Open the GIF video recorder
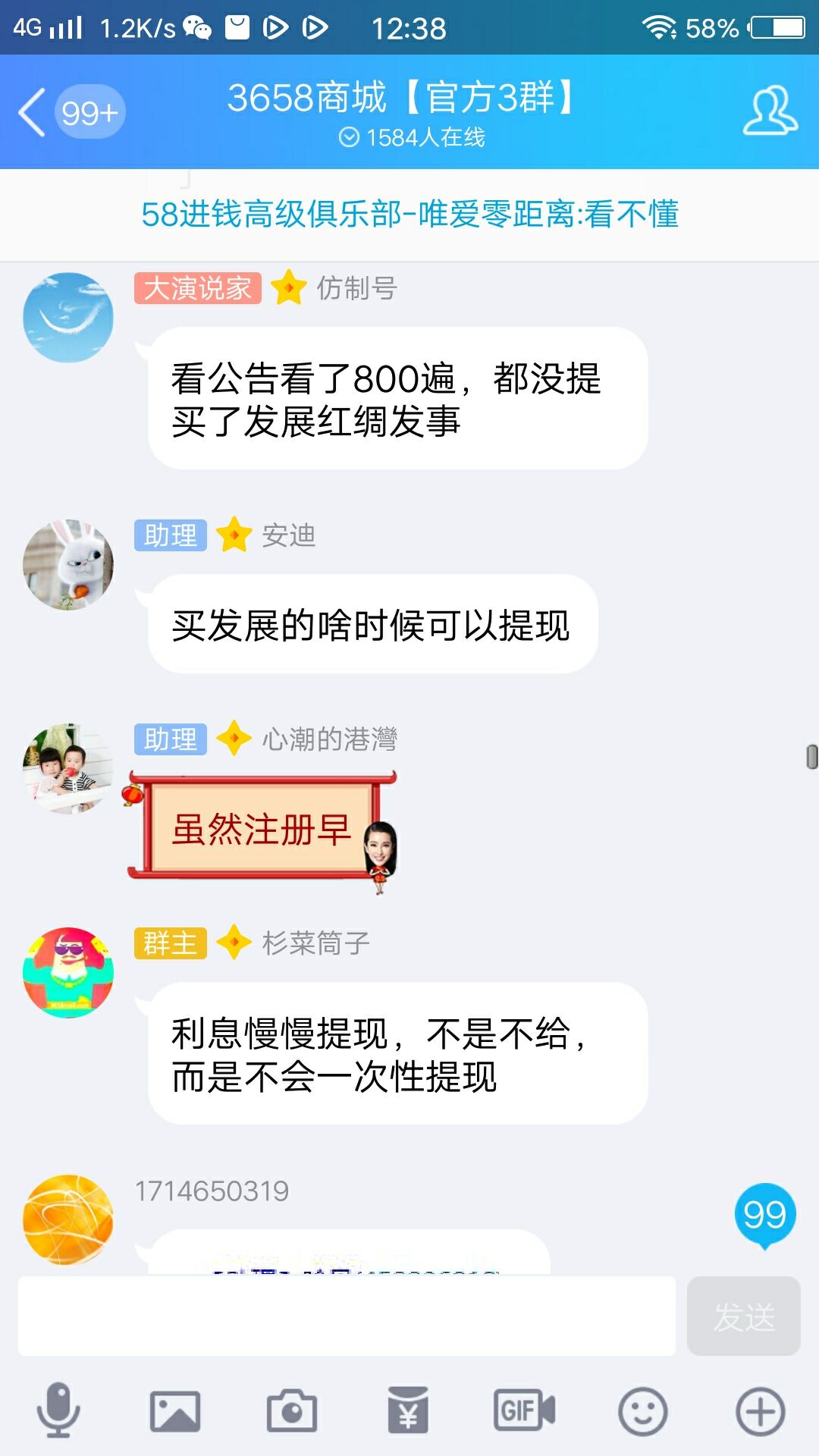The image size is (819, 1456). coord(524,1410)
